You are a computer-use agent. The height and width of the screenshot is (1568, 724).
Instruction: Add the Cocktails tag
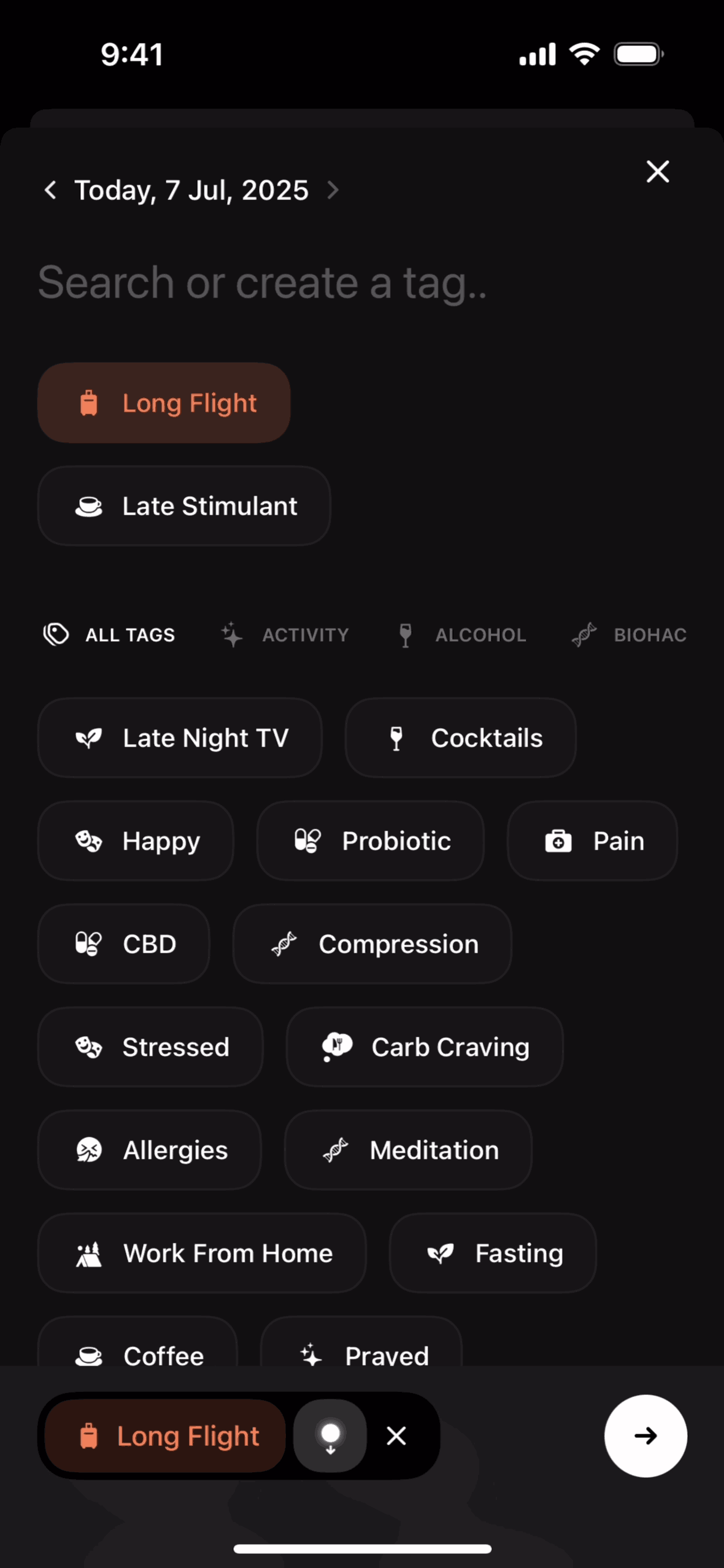tap(460, 738)
